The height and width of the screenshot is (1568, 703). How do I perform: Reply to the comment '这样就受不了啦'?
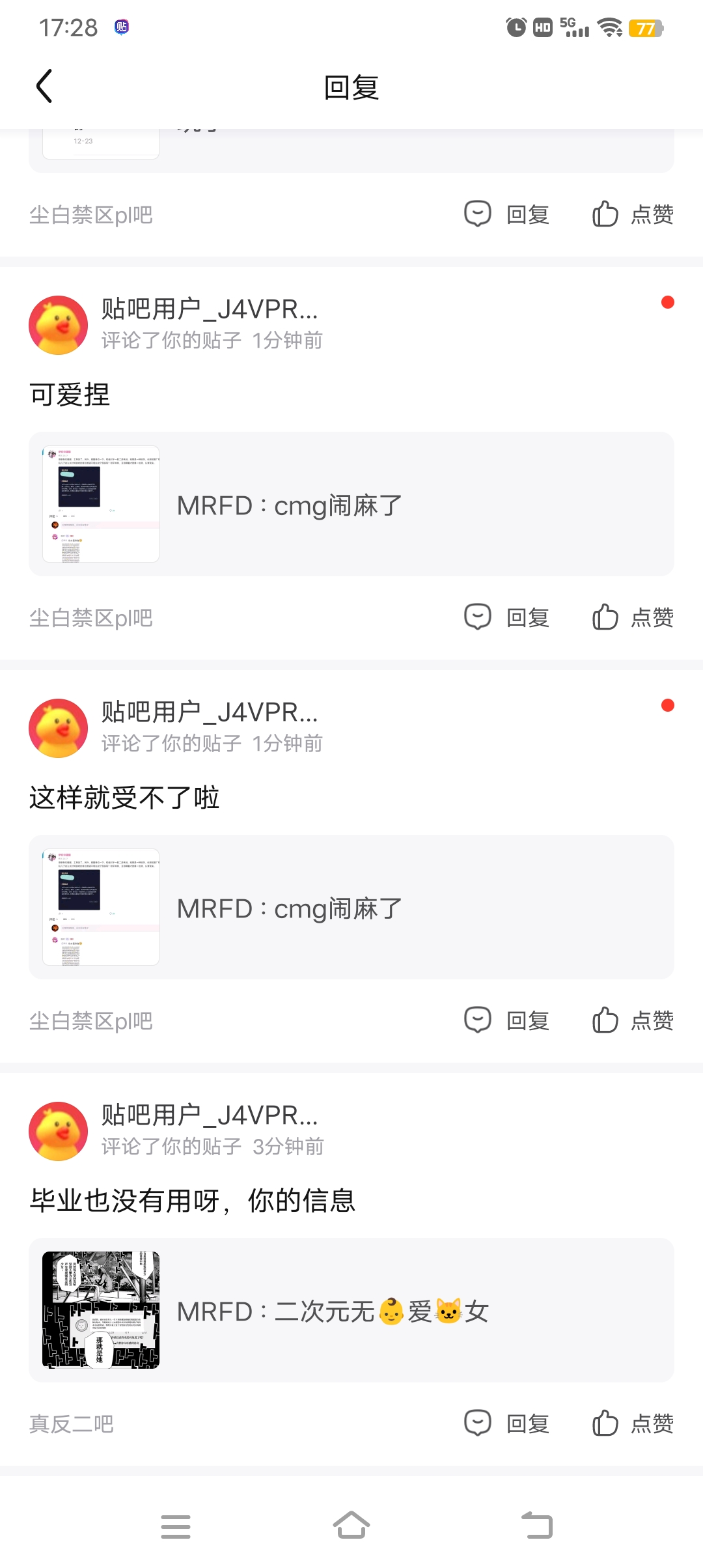click(x=507, y=1020)
